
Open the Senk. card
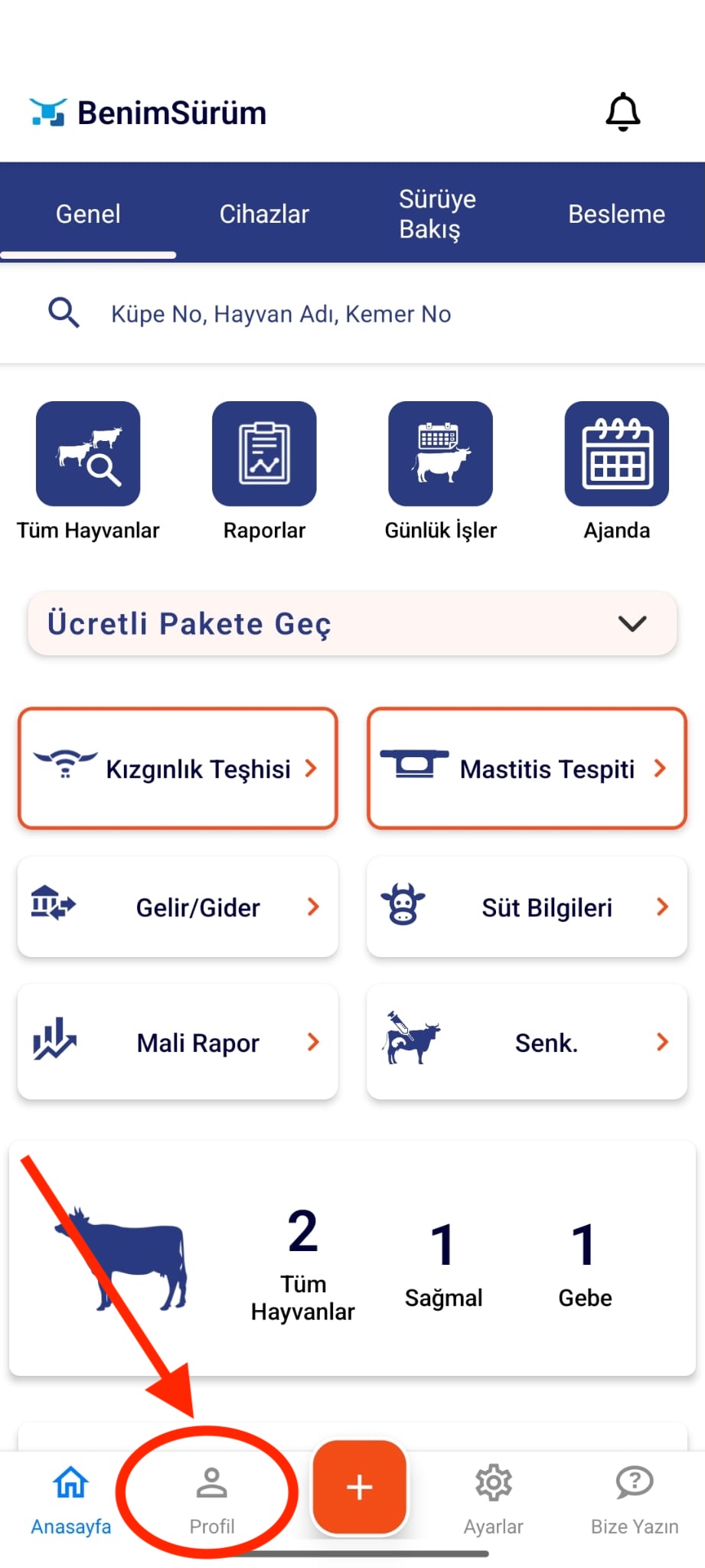point(527,1042)
